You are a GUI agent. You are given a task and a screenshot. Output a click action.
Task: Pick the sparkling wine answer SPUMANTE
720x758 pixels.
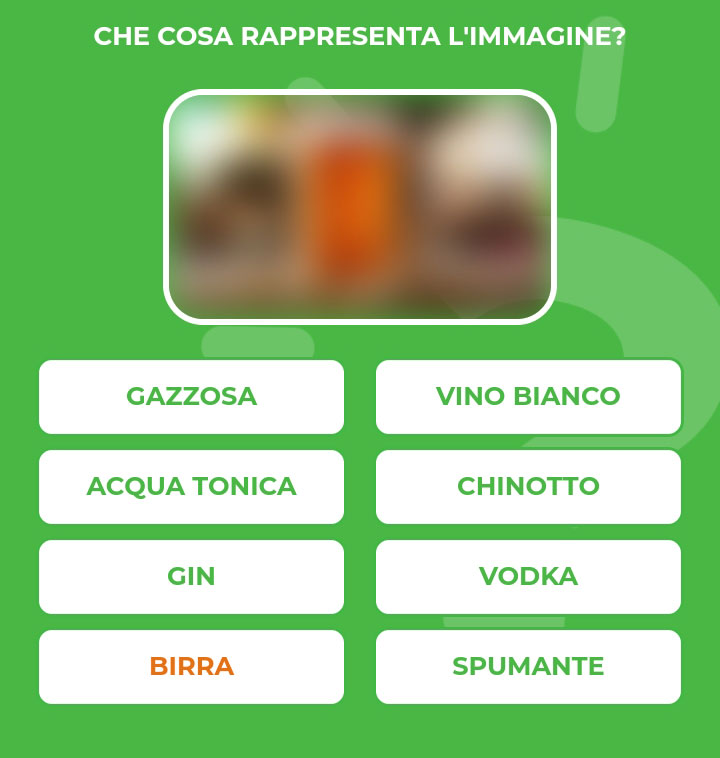(528, 666)
